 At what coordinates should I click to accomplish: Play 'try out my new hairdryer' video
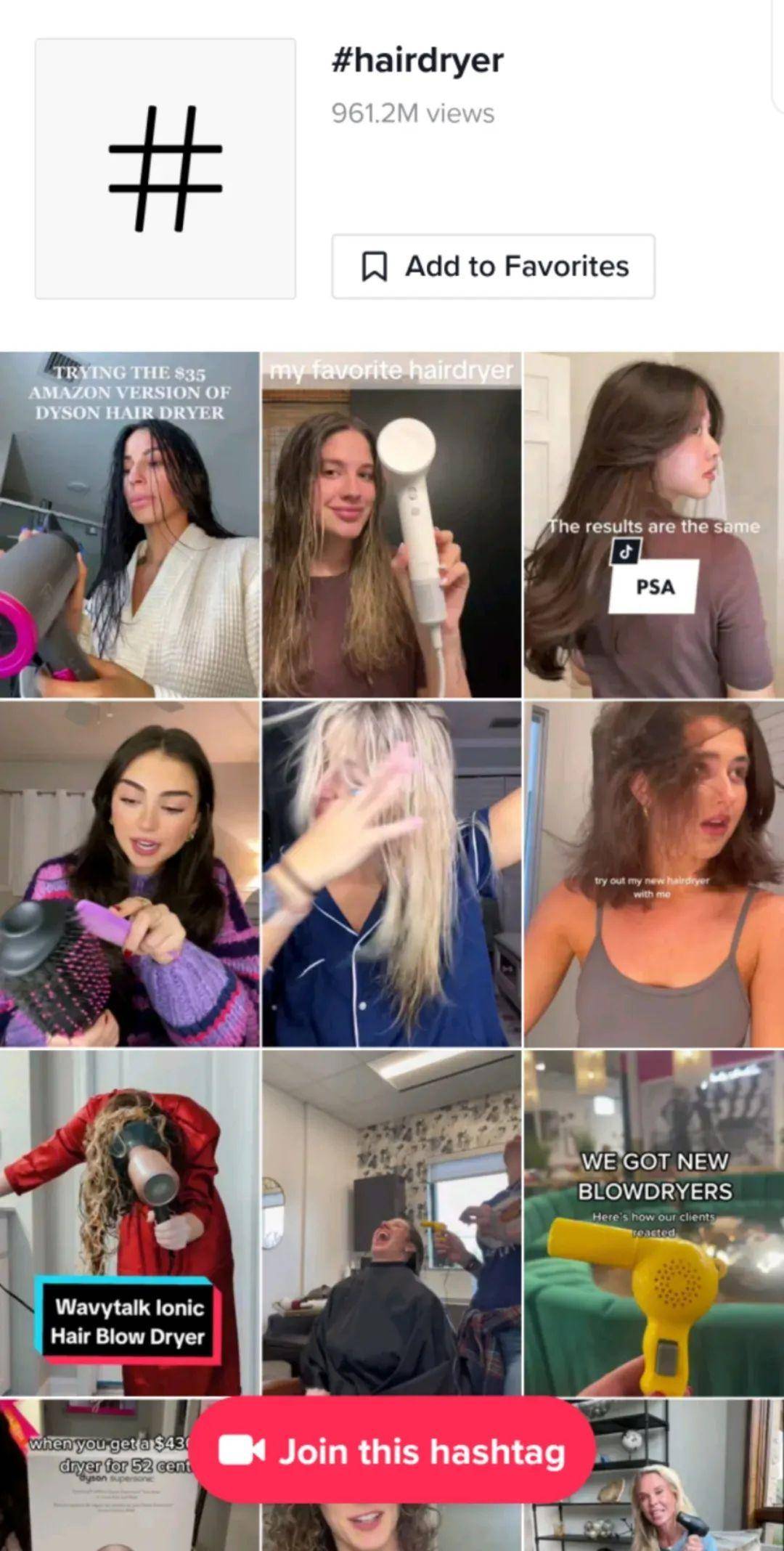(653, 873)
